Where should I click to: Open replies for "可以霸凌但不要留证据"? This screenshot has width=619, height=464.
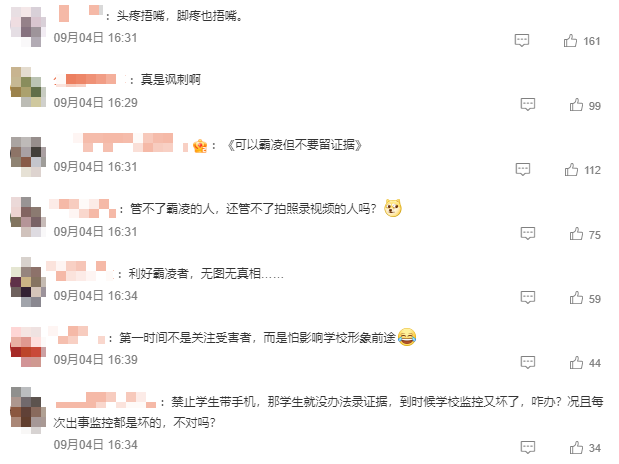coord(521,170)
